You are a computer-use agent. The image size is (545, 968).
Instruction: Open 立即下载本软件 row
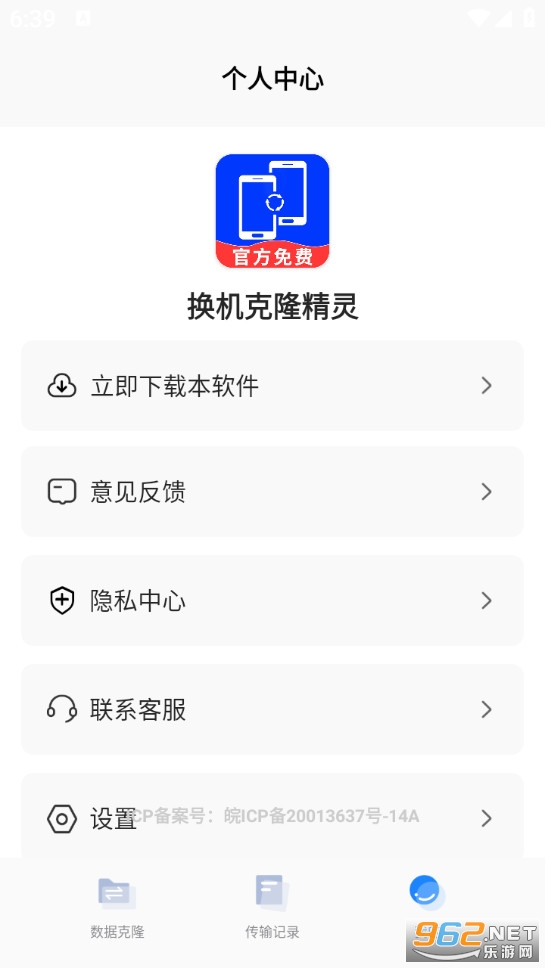point(272,386)
